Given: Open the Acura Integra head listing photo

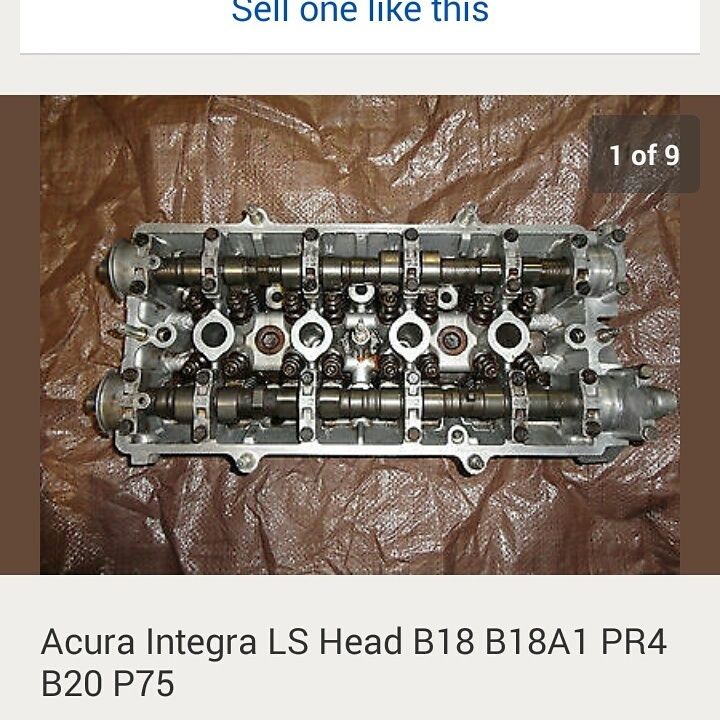Looking at the screenshot, I should pyautogui.click(x=360, y=335).
